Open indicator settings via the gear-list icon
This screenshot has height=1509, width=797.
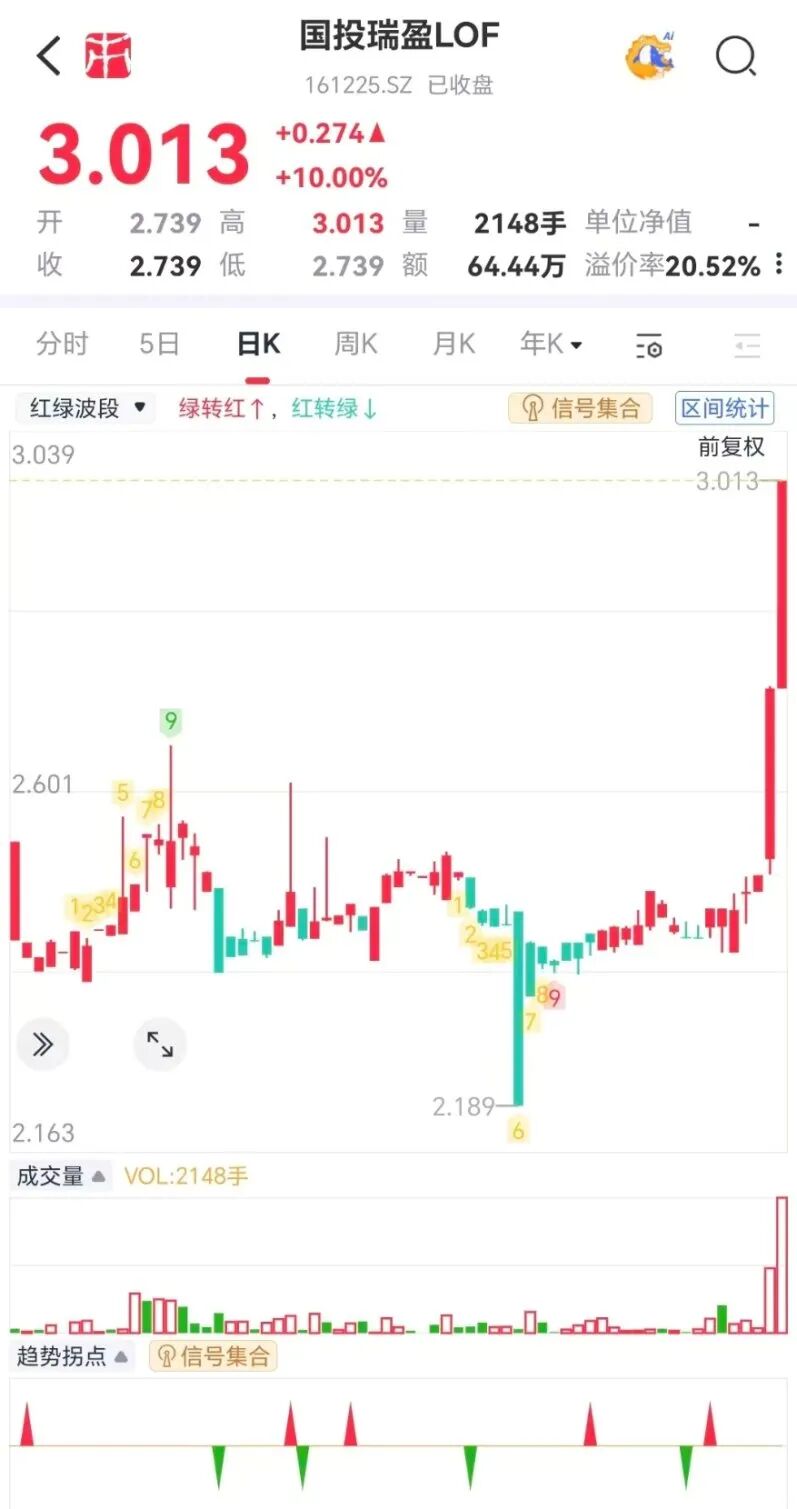click(x=648, y=344)
